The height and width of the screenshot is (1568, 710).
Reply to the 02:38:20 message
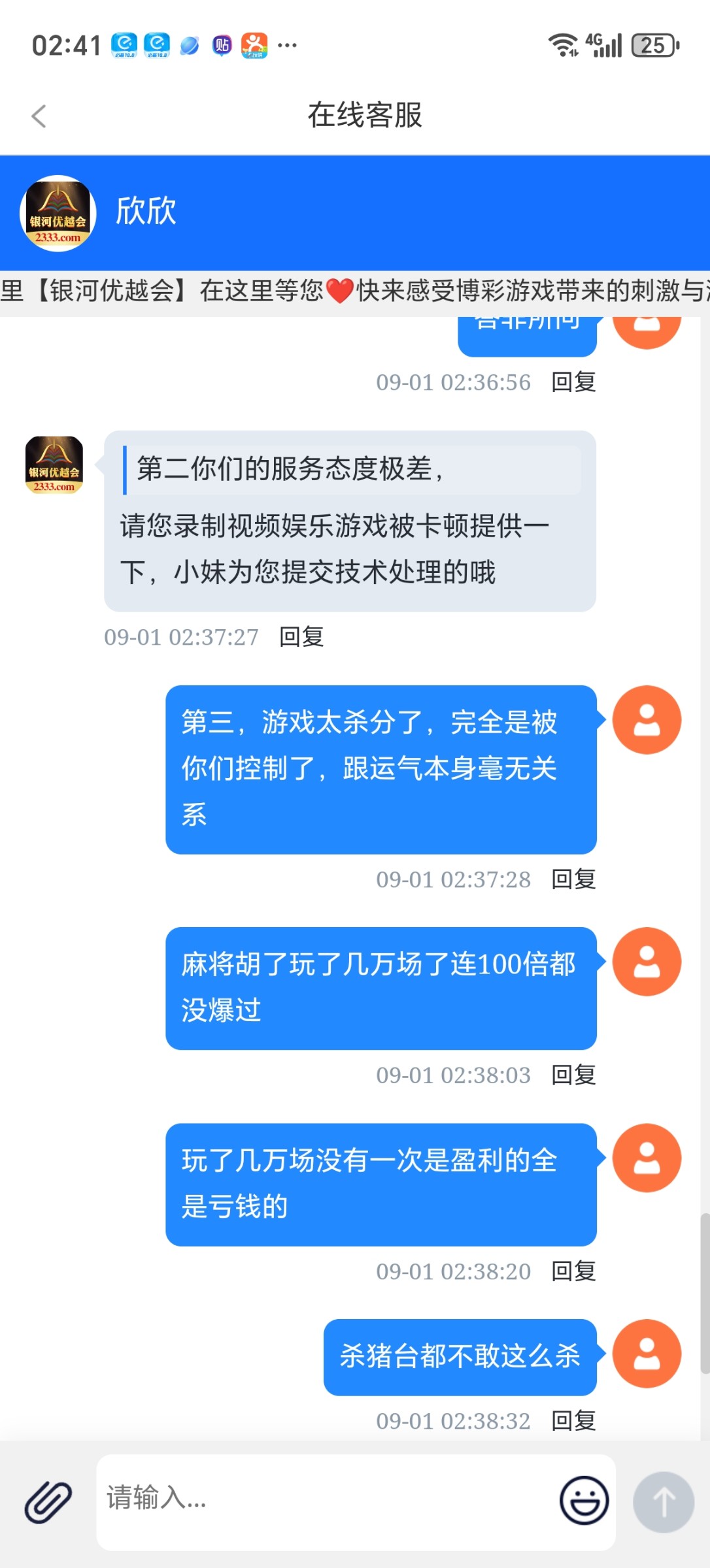pos(573,1271)
